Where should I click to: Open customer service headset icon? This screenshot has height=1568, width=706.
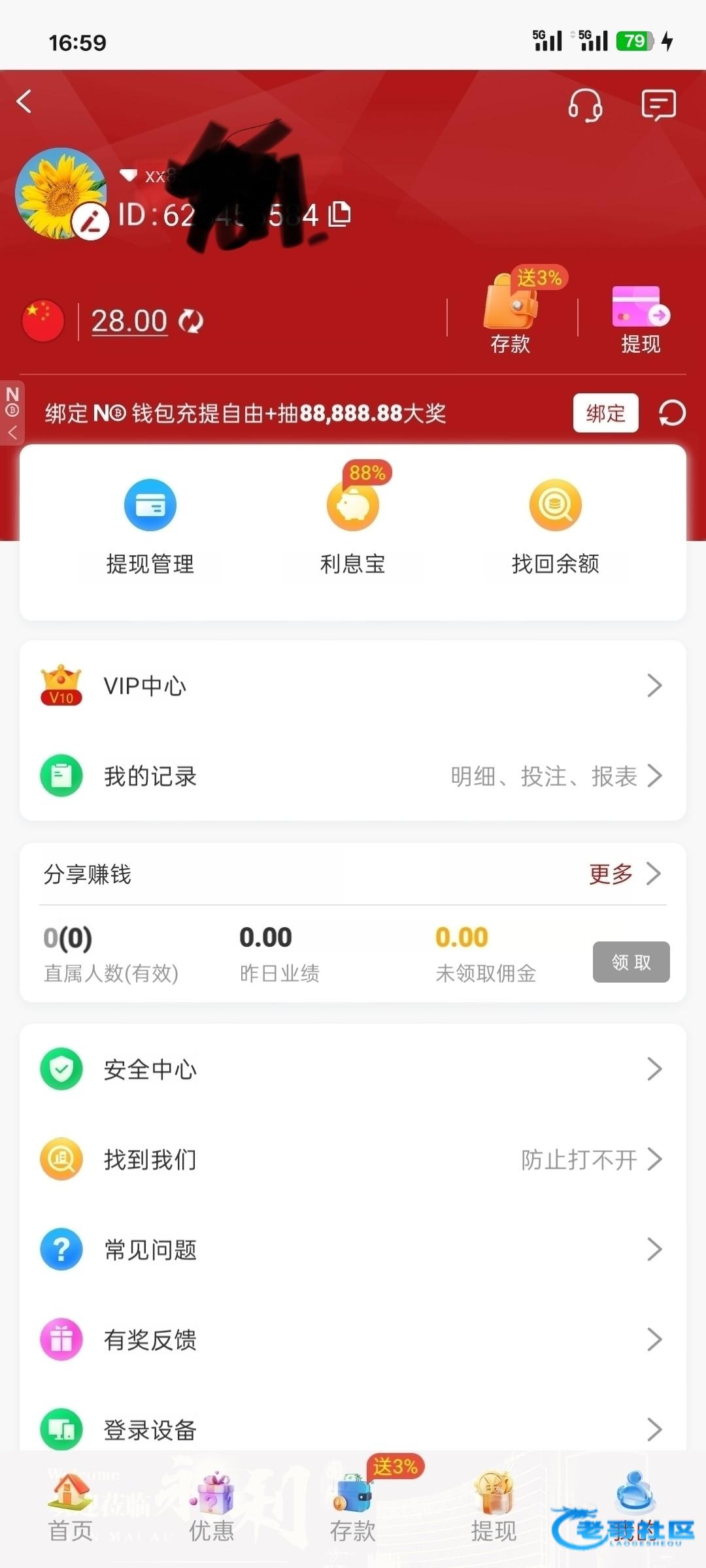click(584, 105)
